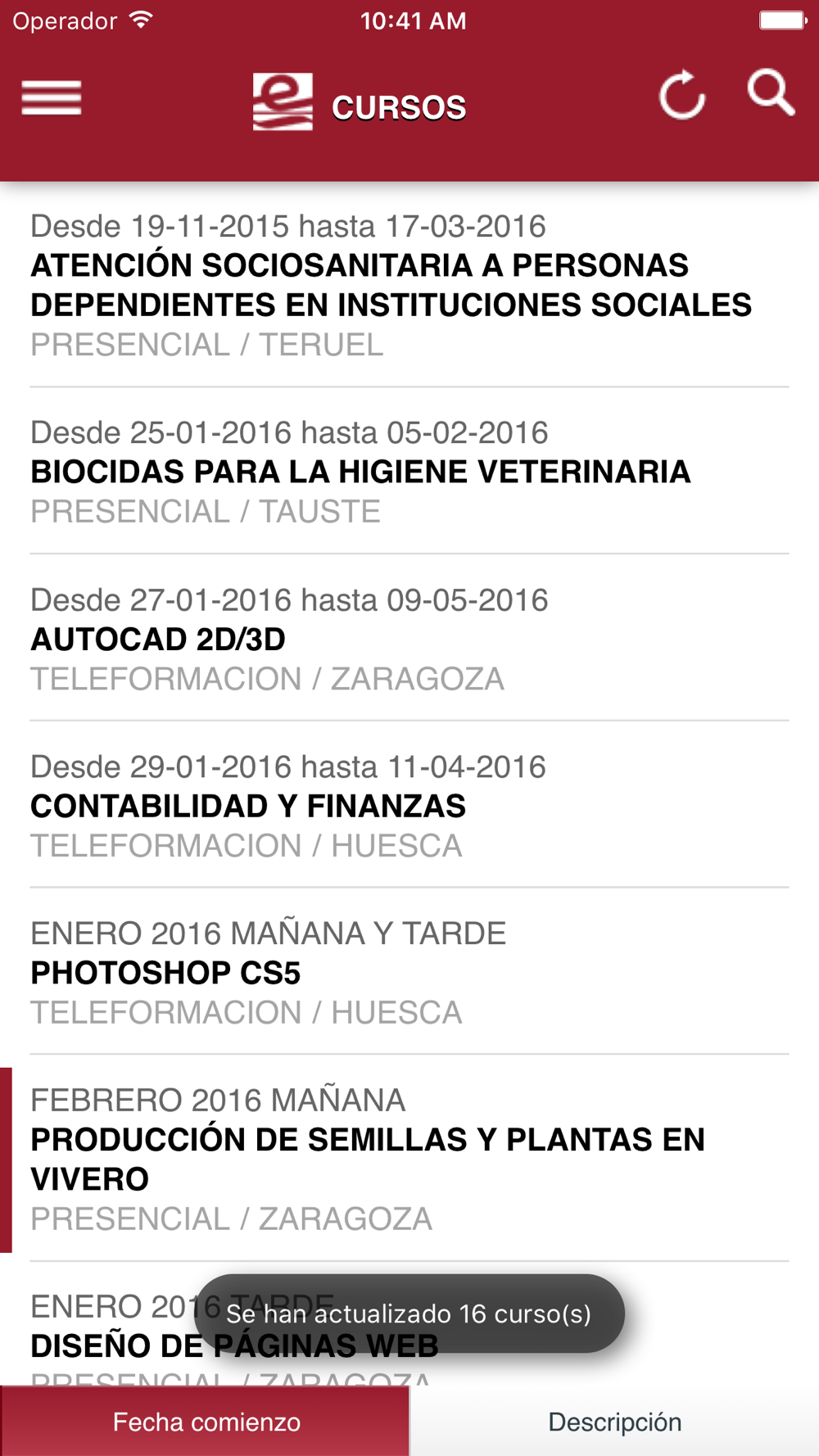The image size is (819, 1456).
Task: Open Producción de Semillas y Plantas course
Action: coord(409,1159)
